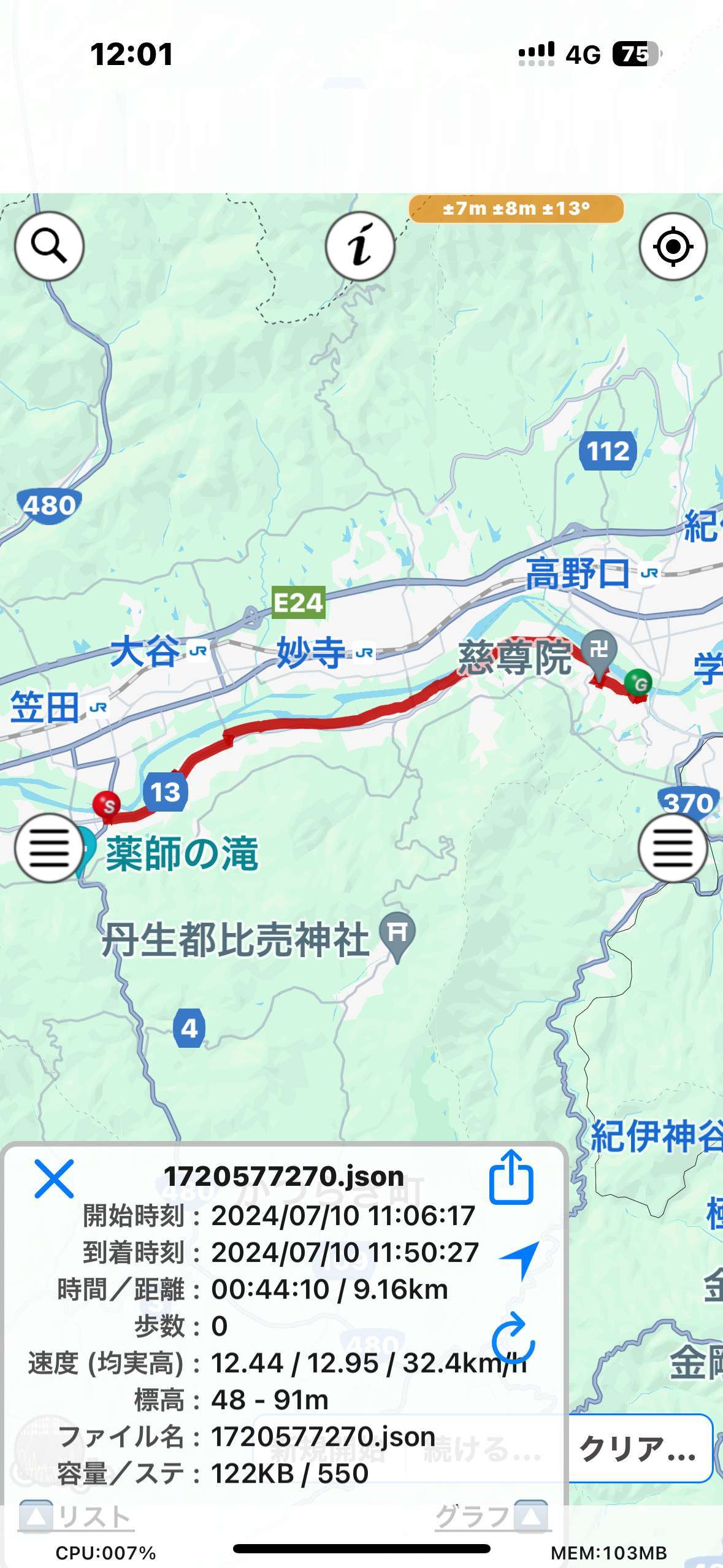This screenshot has height=1568, width=723.
Task: Share the 1720577270.json track
Action: [x=511, y=1176]
